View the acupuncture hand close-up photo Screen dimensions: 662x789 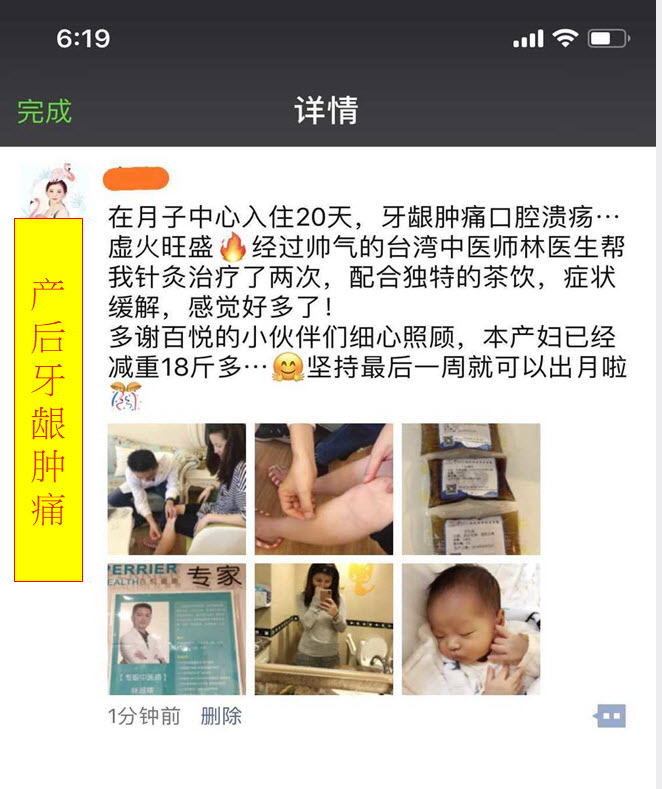tap(323, 489)
